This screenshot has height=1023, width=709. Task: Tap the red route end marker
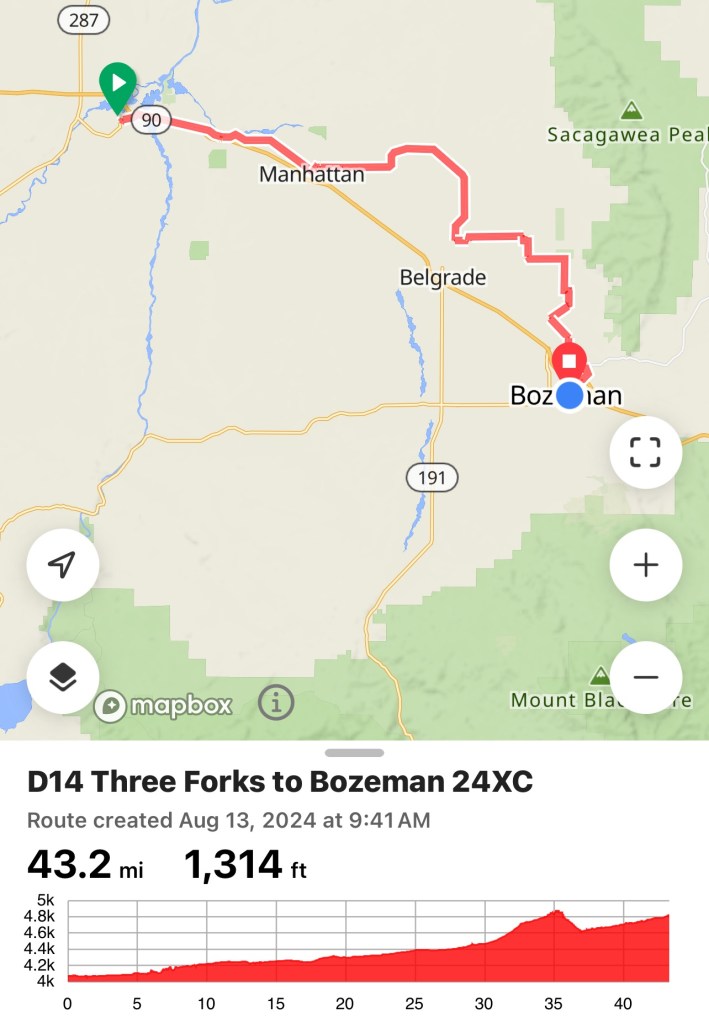tap(570, 360)
